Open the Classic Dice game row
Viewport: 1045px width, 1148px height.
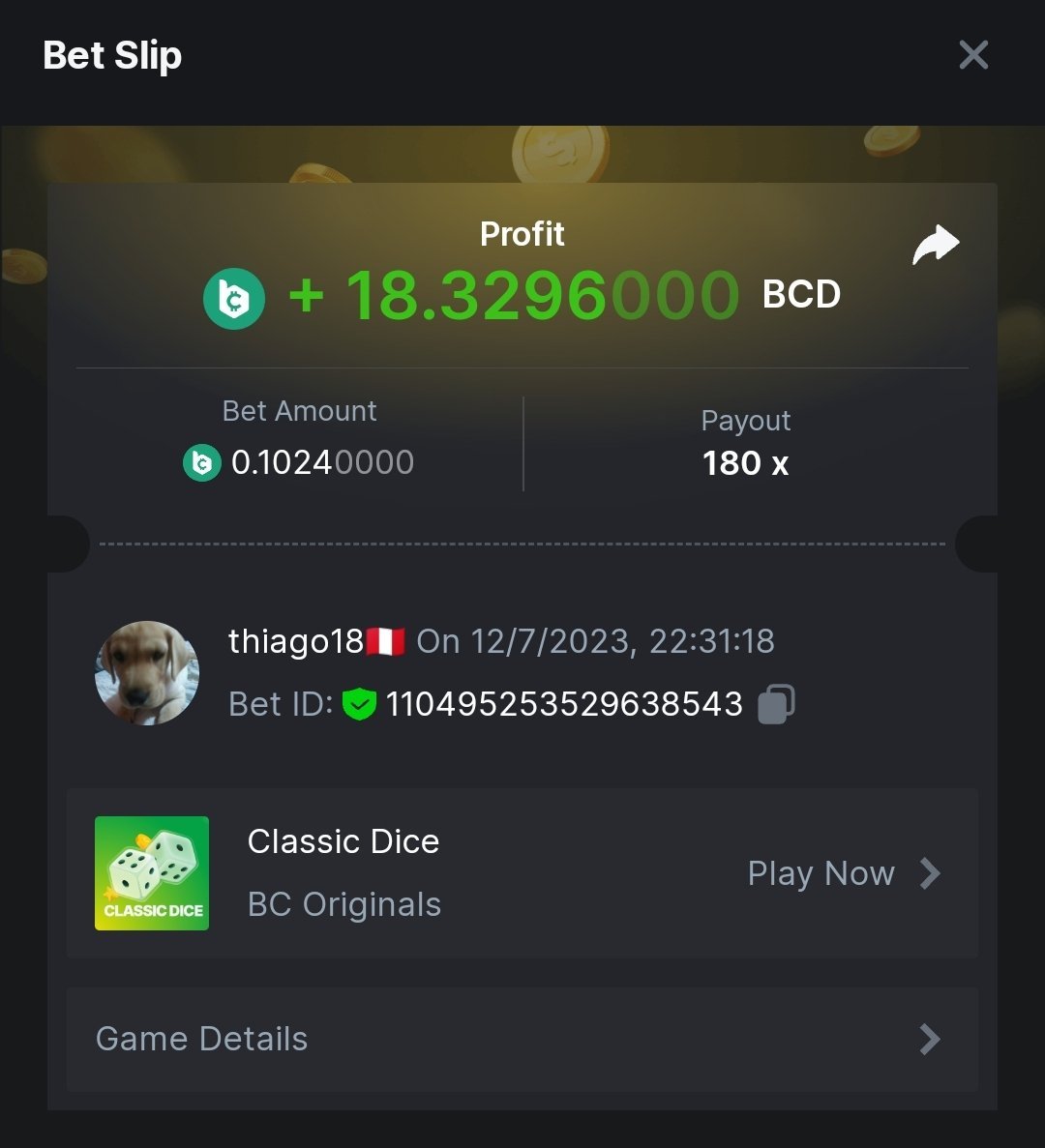coord(522,872)
